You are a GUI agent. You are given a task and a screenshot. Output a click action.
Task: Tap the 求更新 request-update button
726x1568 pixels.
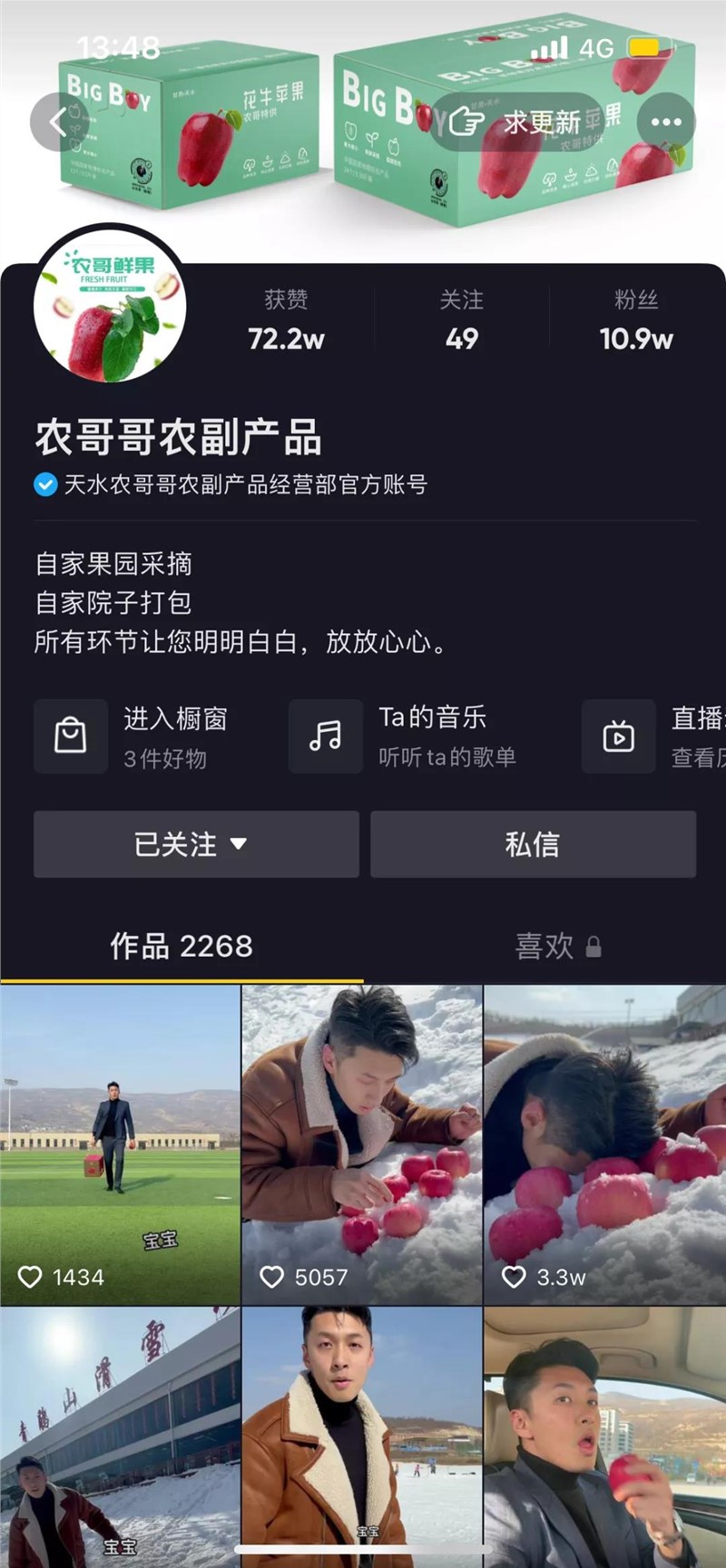pos(518,122)
